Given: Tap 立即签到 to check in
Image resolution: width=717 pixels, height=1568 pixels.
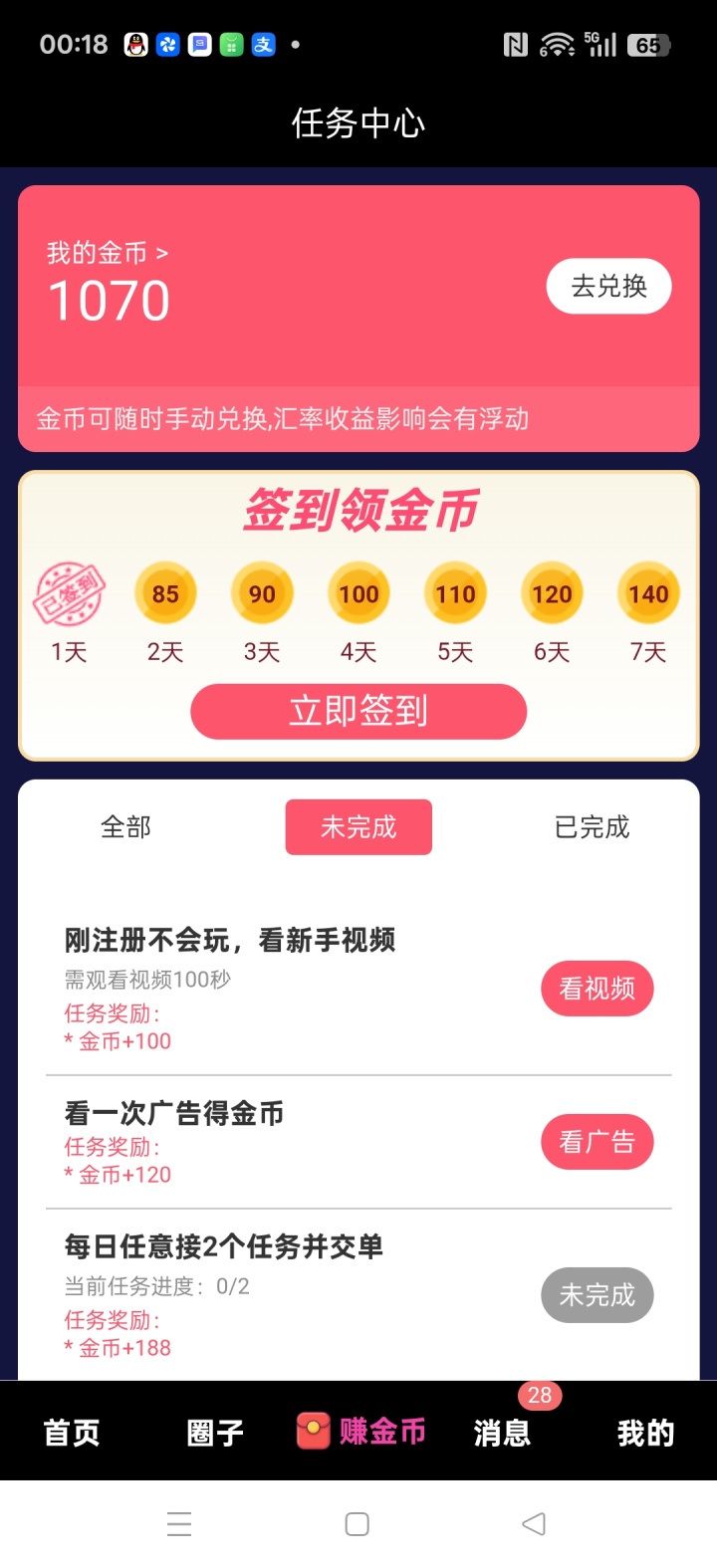Looking at the screenshot, I should pyautogui.click(x=358, y=711).
